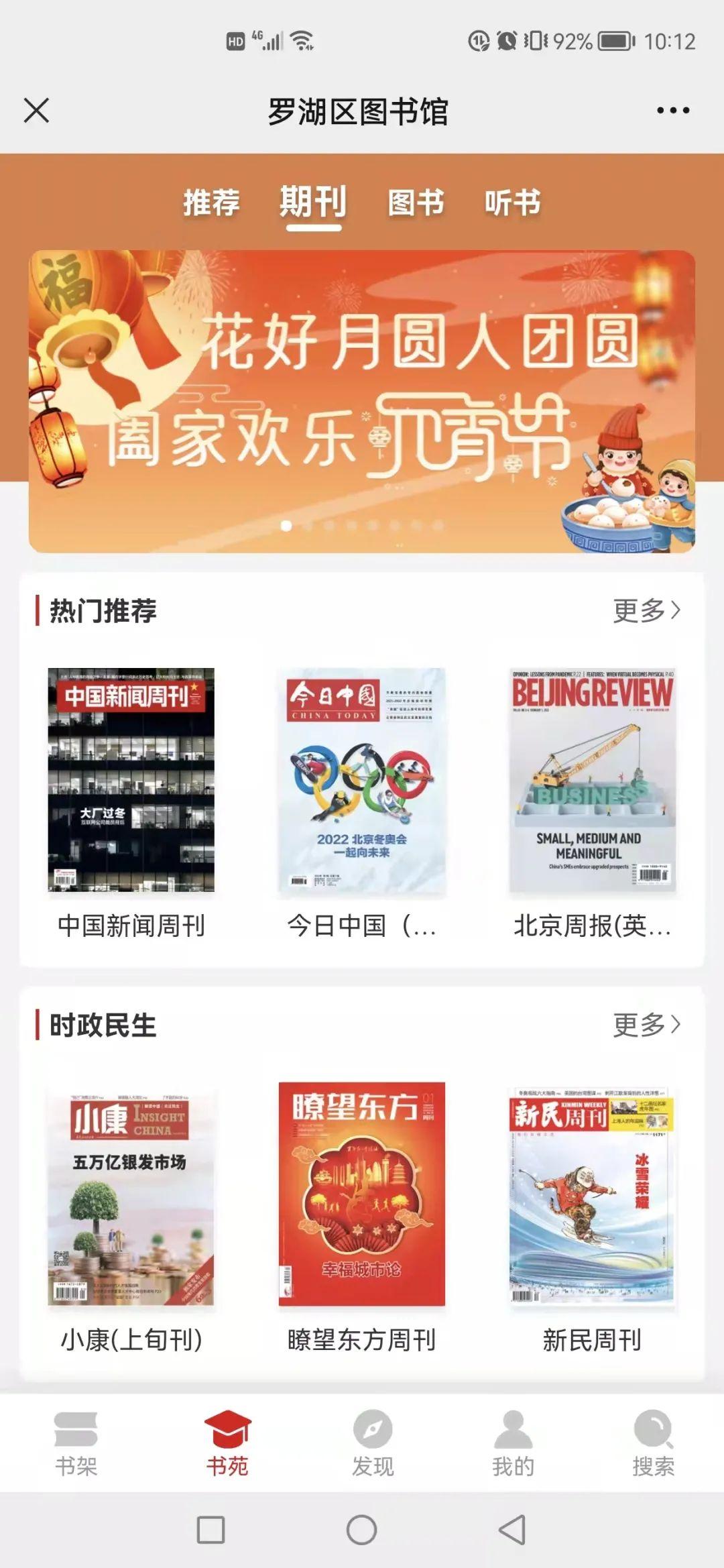Open 中国新闻周刊 magazine

click(131, 780)
